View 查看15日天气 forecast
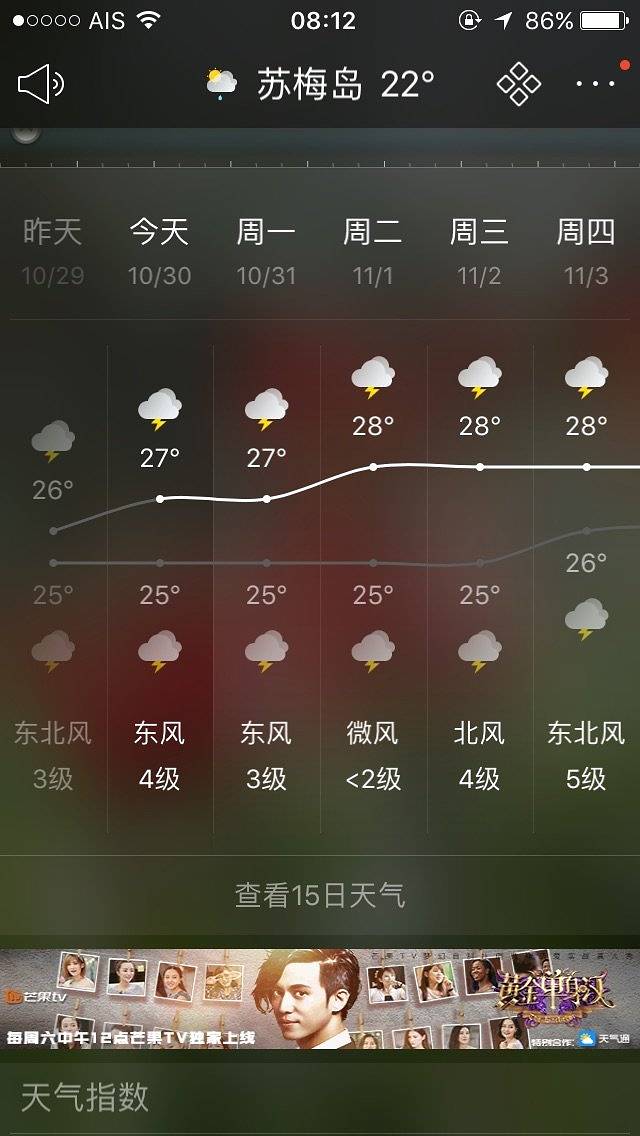This screenshot has height=1136, width=640. click(320, 894)
